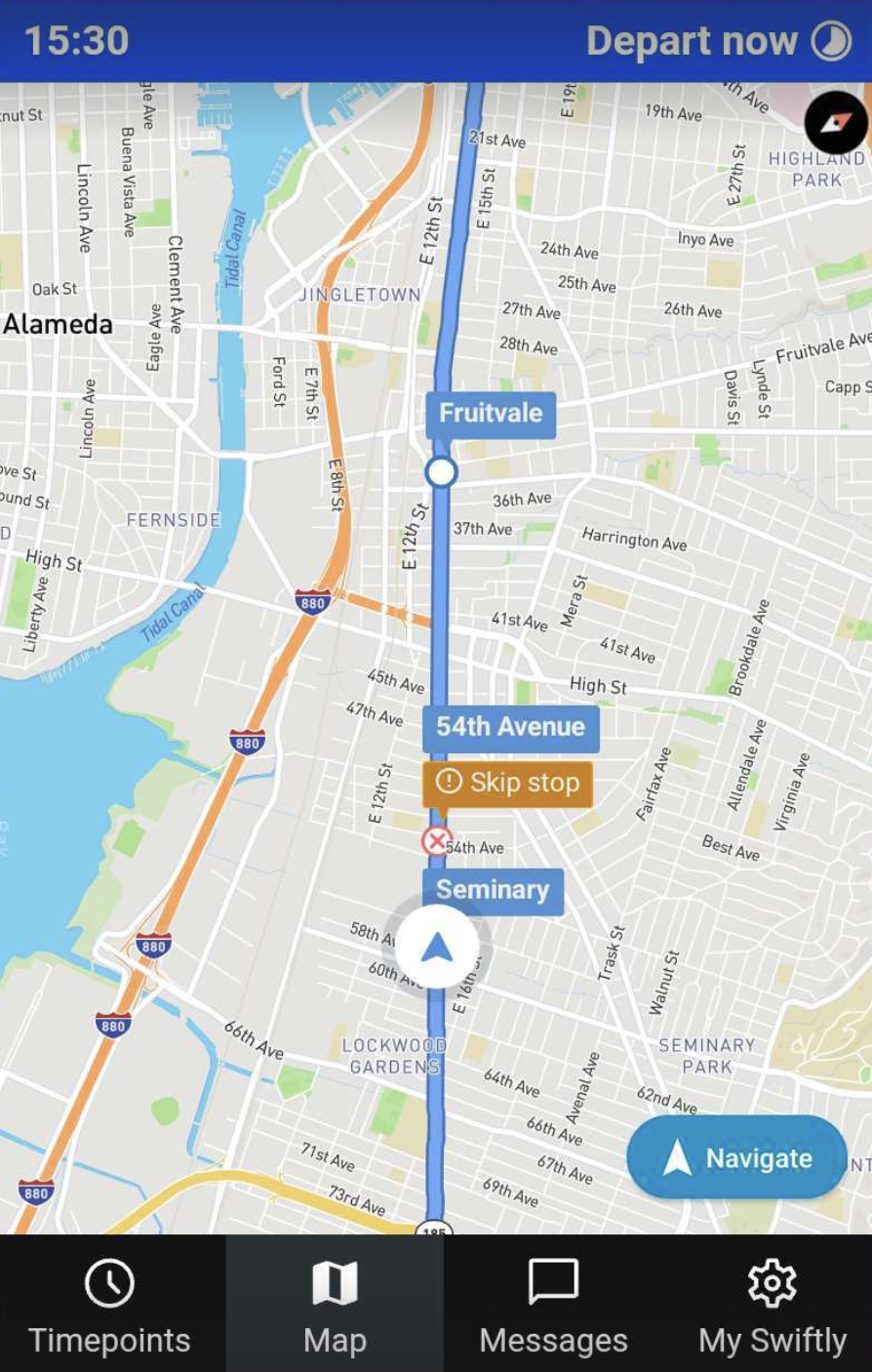Select the Fruitvale stop label
The height and width of the screenshot is (1372, 872).
tap(491, 414)
